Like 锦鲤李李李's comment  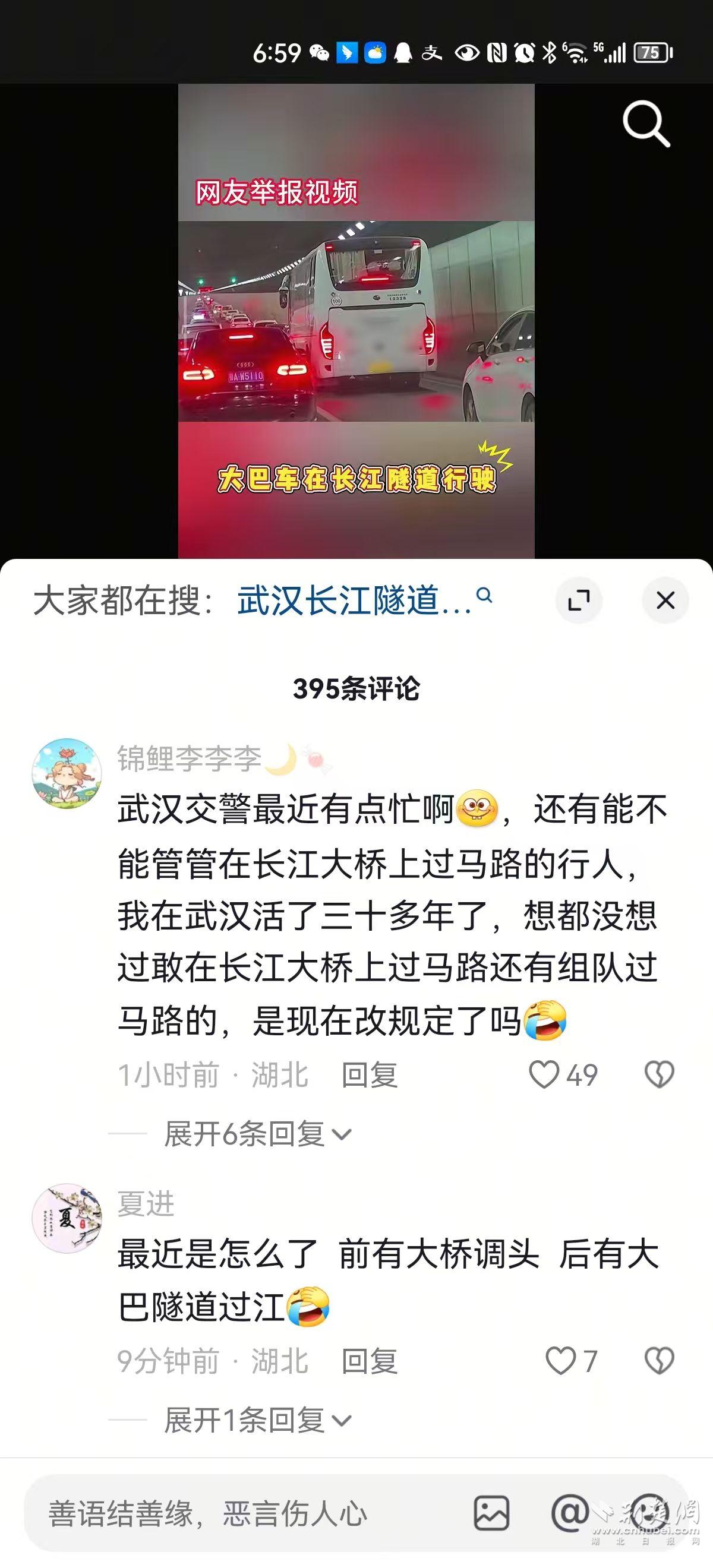[544, 1074]
